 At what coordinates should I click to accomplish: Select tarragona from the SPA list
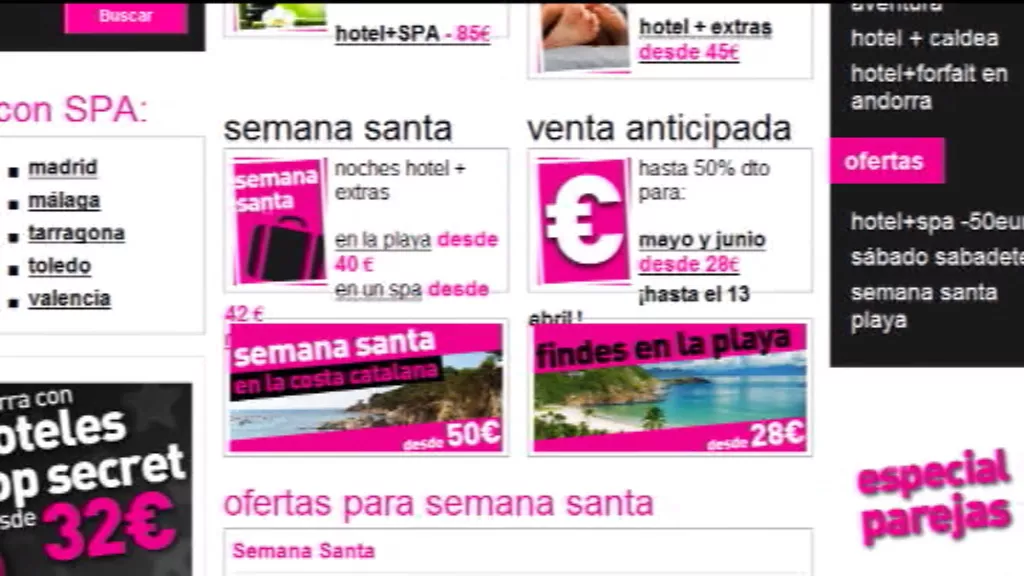[76, 234]
